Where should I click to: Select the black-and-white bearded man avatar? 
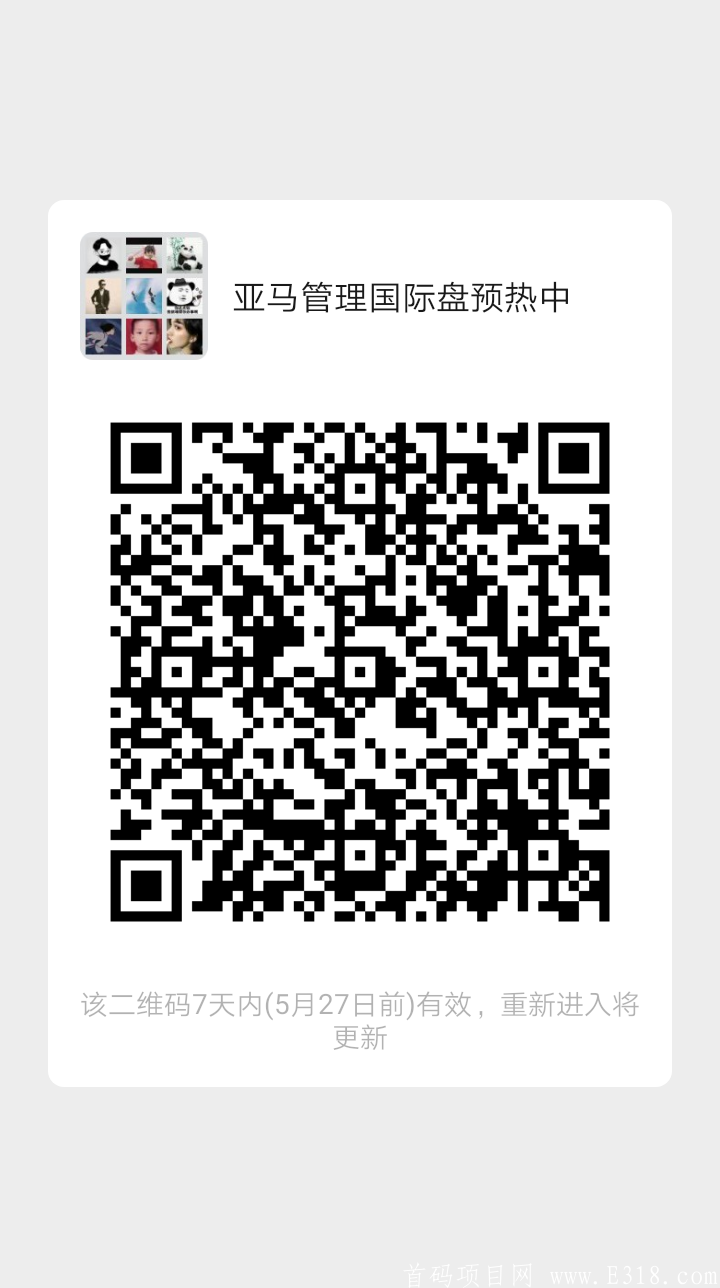(x=102, y=255)
